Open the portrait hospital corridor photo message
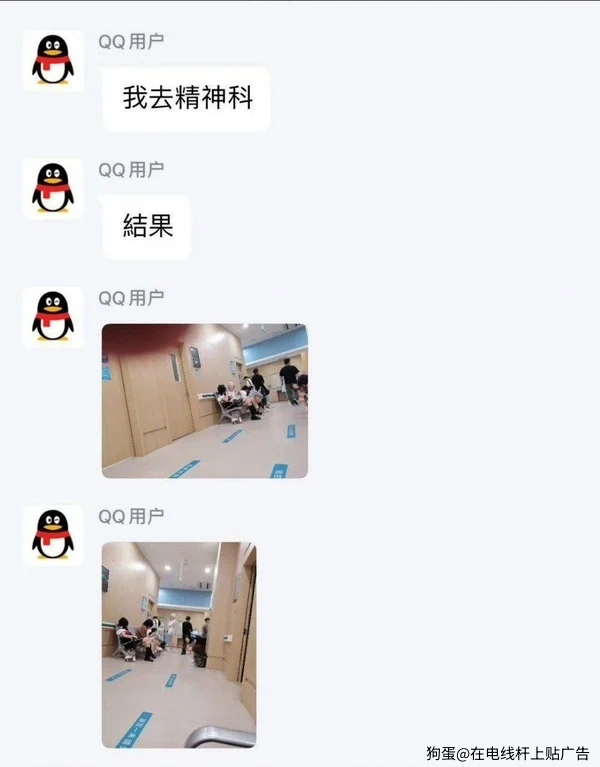Screen dimensions: 600x767 pos(179,644)
